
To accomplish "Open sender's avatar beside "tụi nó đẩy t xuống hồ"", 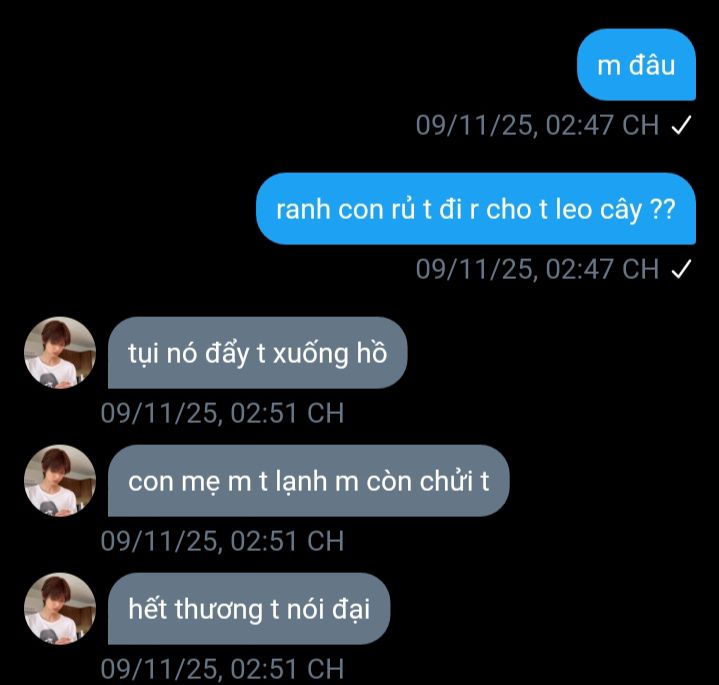I will coord(60,353).
